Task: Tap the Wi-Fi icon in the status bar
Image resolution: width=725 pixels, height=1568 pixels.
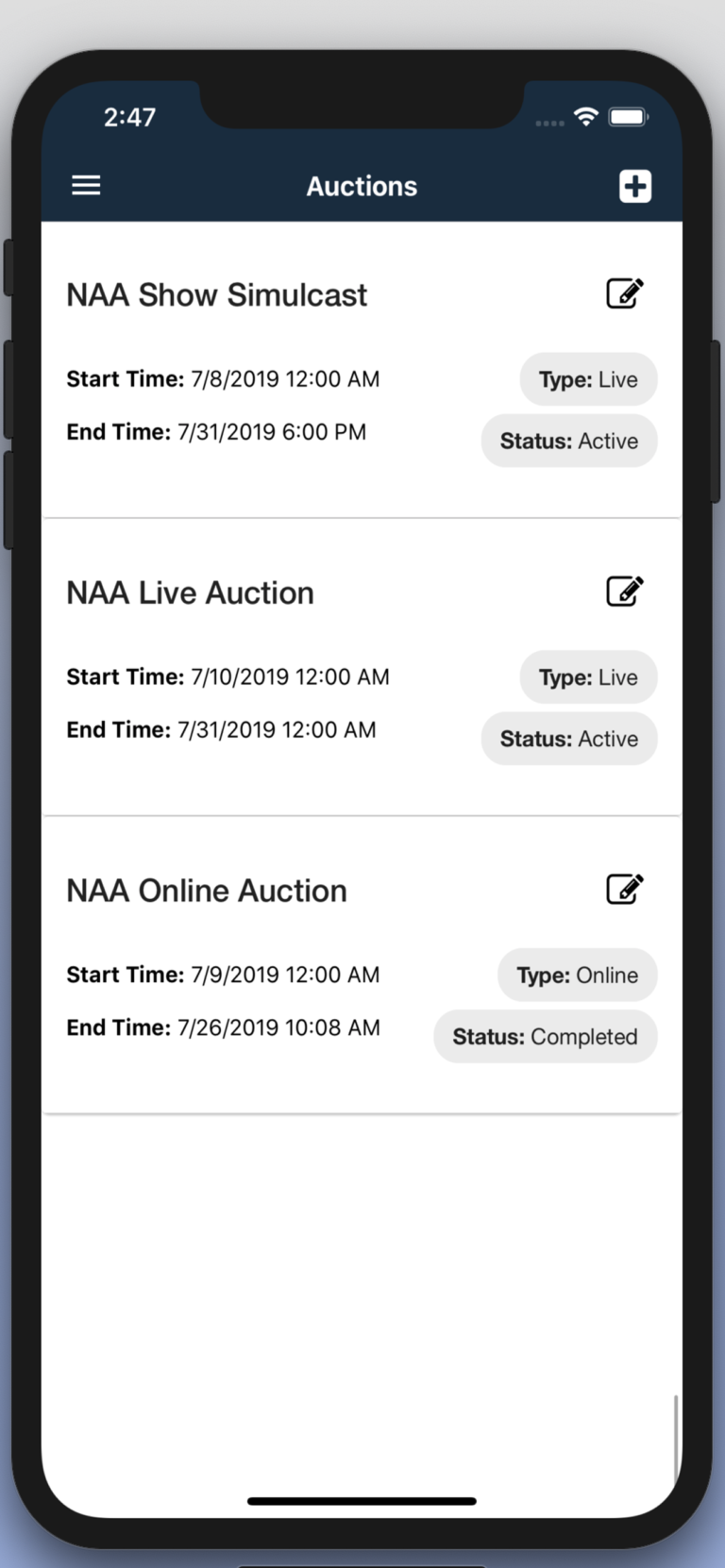Action: pyautogui.click(x=585, y=117)
